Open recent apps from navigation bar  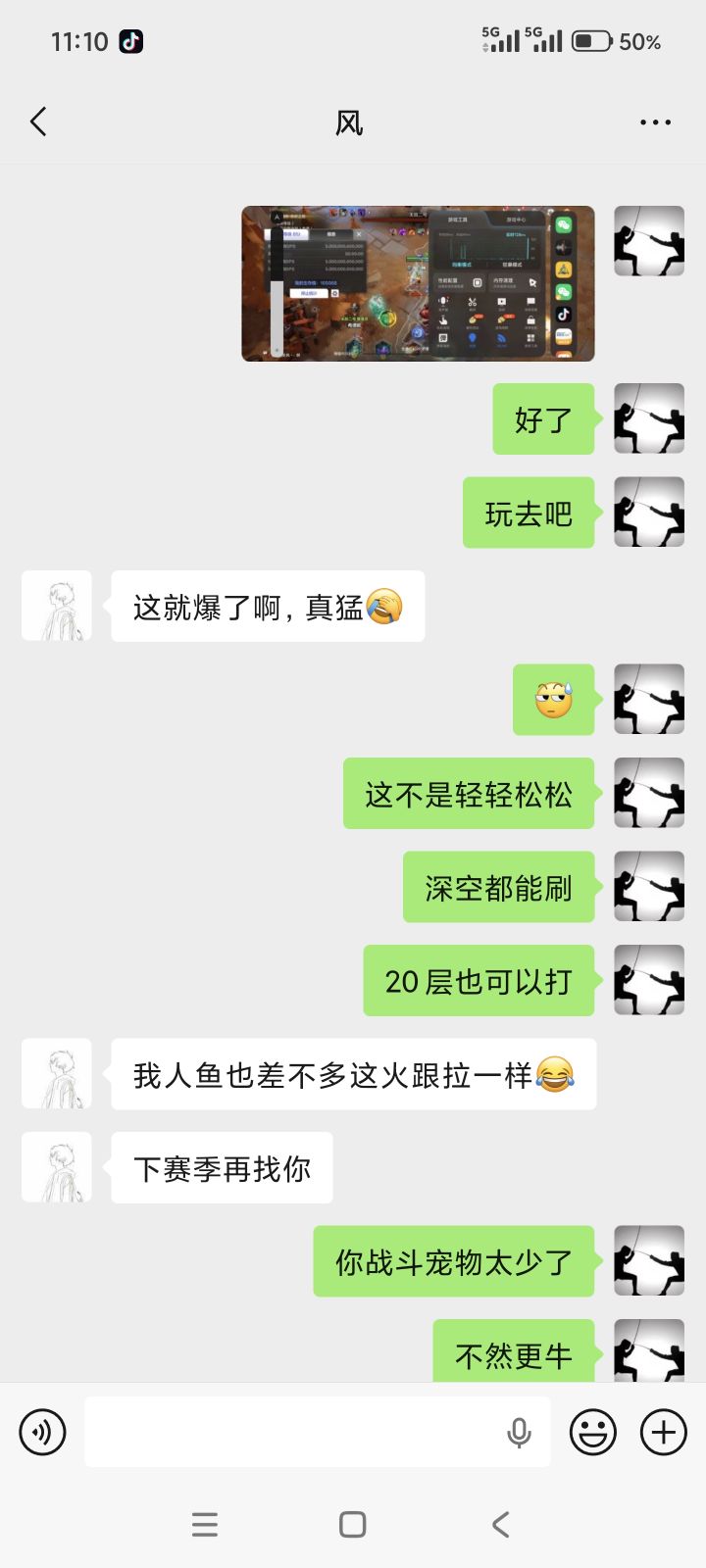pyautogui.click(x=205, y=1524)
